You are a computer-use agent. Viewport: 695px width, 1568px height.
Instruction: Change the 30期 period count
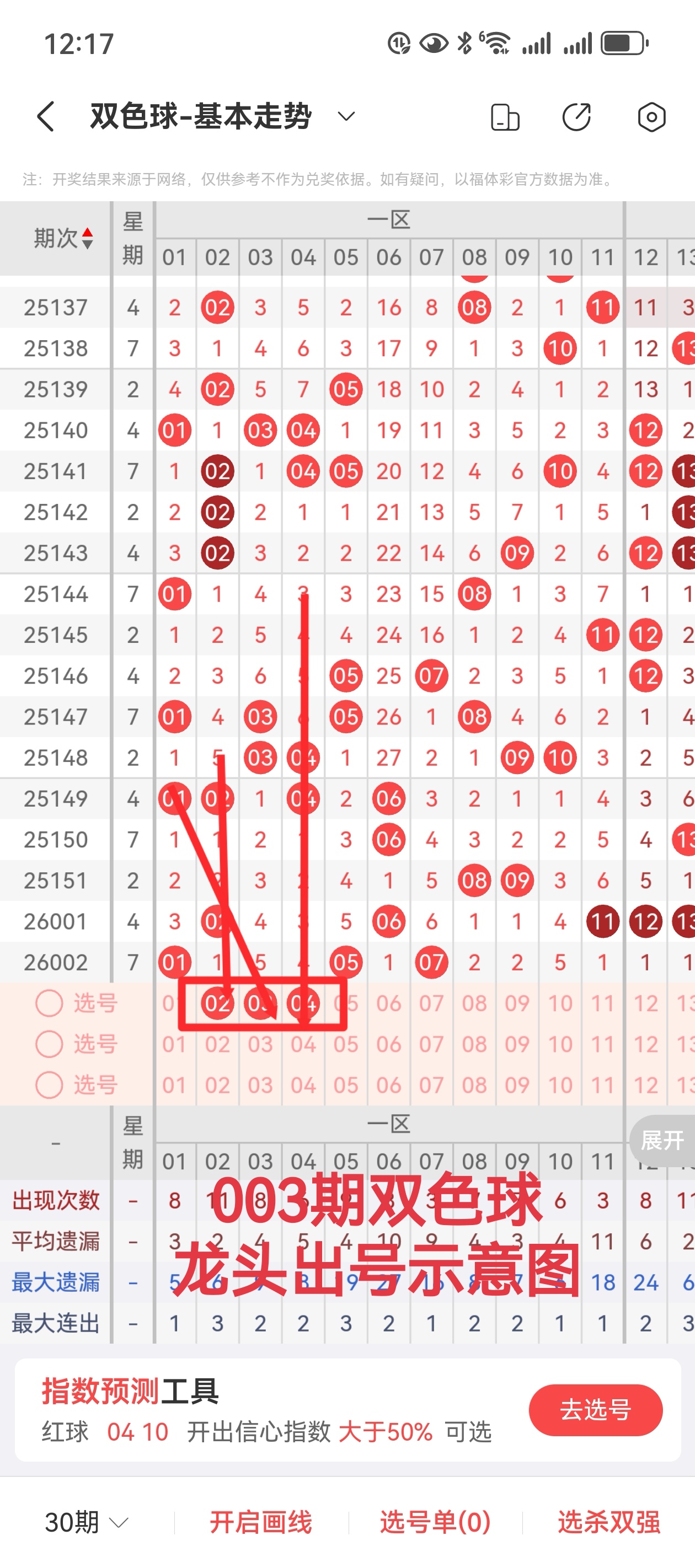tap(87, 1522)
